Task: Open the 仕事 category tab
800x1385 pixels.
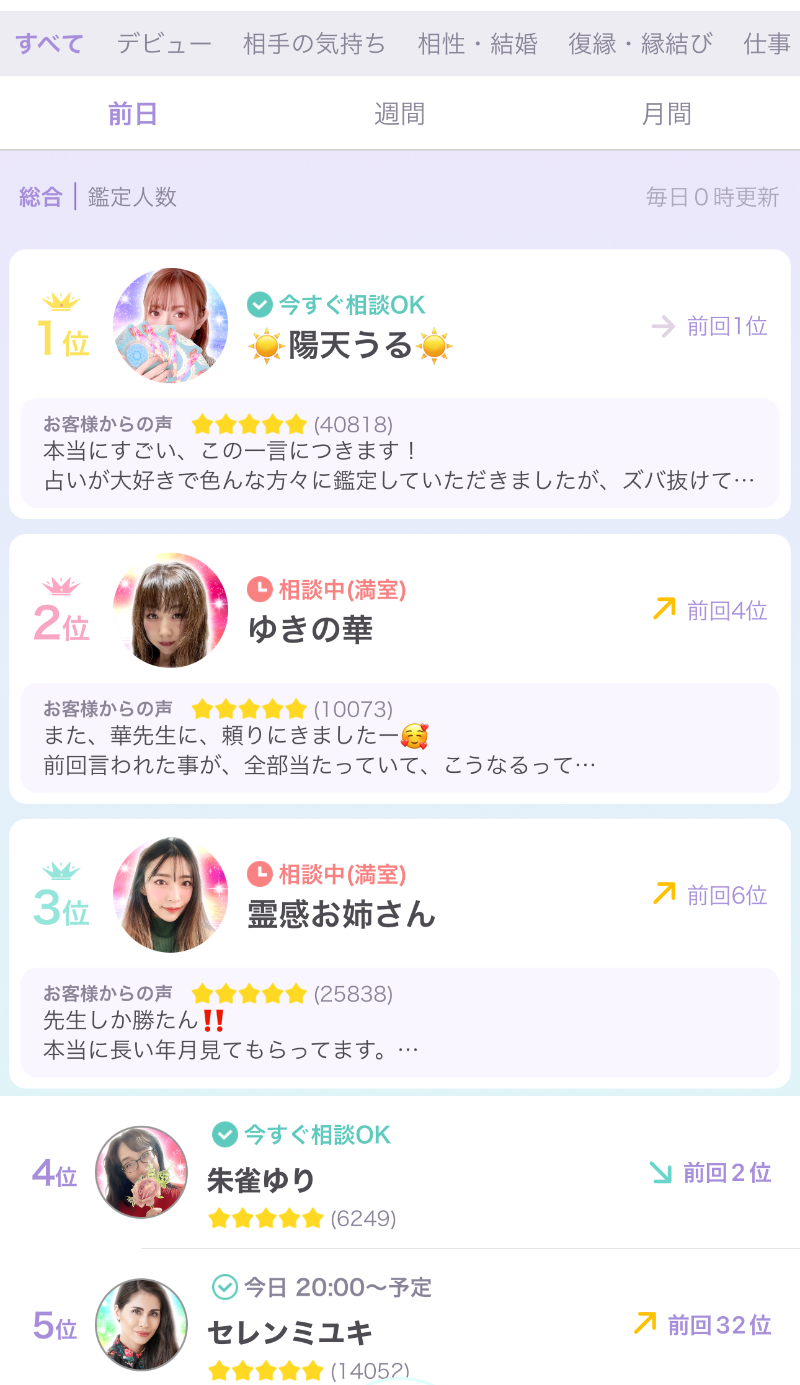Action: (x=767, y=44)
